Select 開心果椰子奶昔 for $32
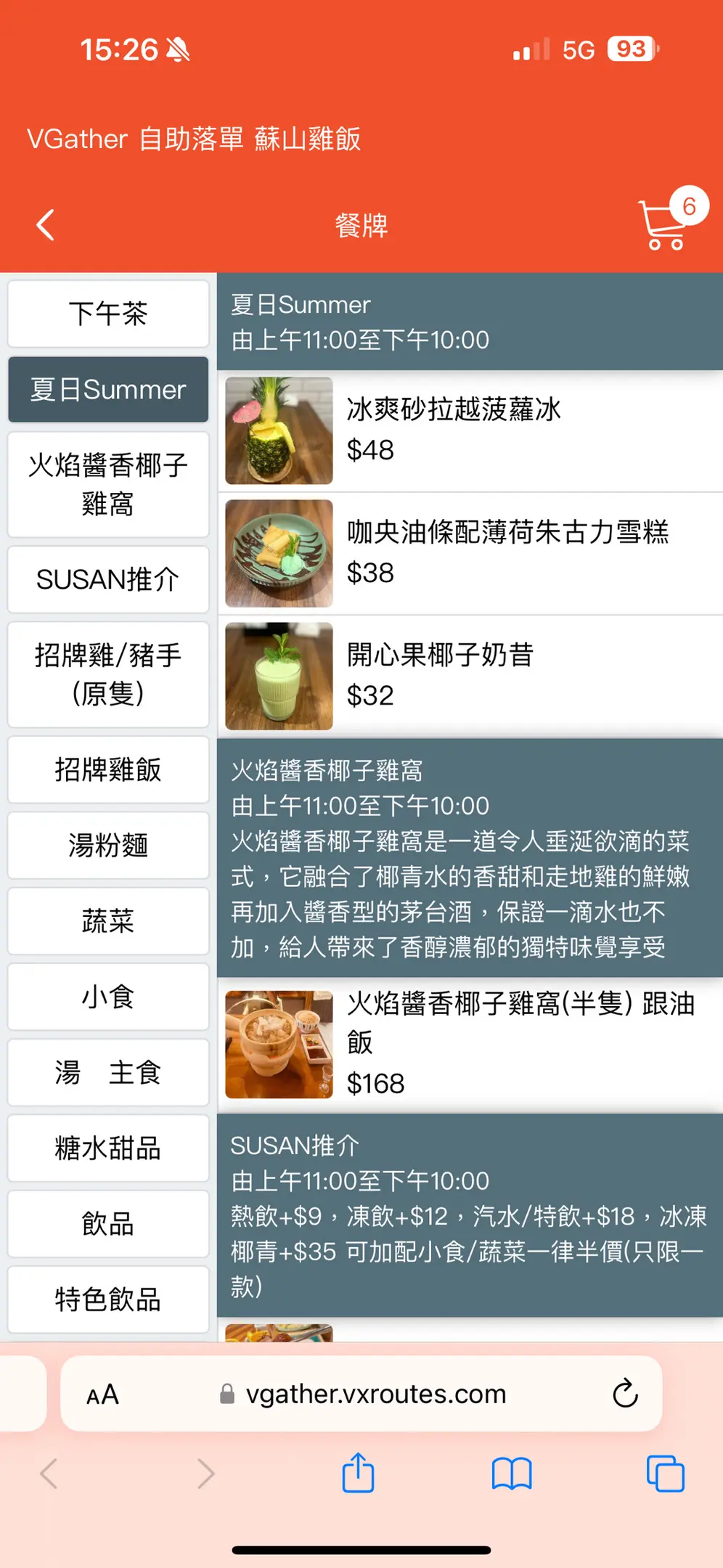723x1568 pixels. (x=470, y=676)
